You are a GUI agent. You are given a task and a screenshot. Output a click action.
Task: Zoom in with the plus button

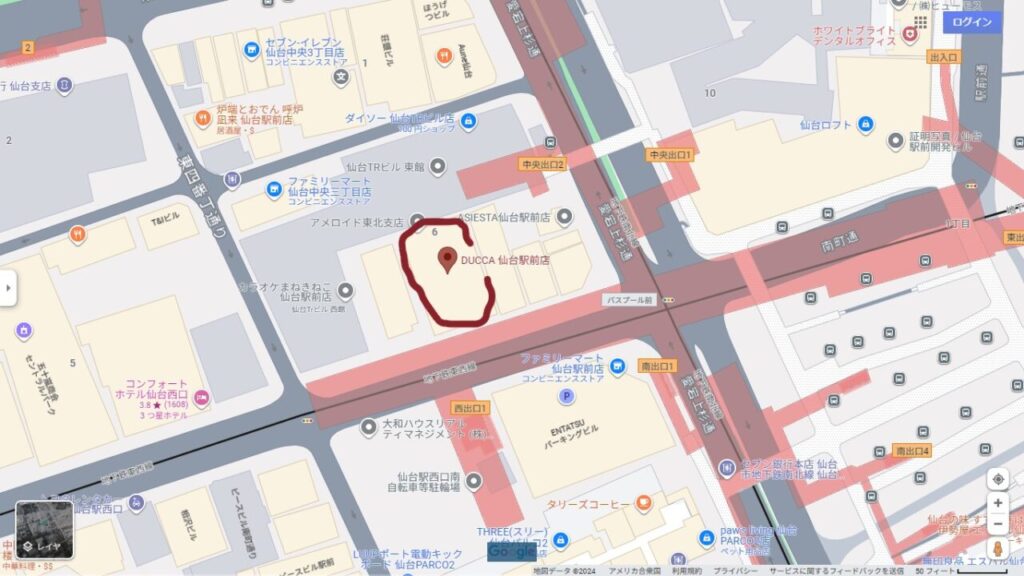[997, 503]
